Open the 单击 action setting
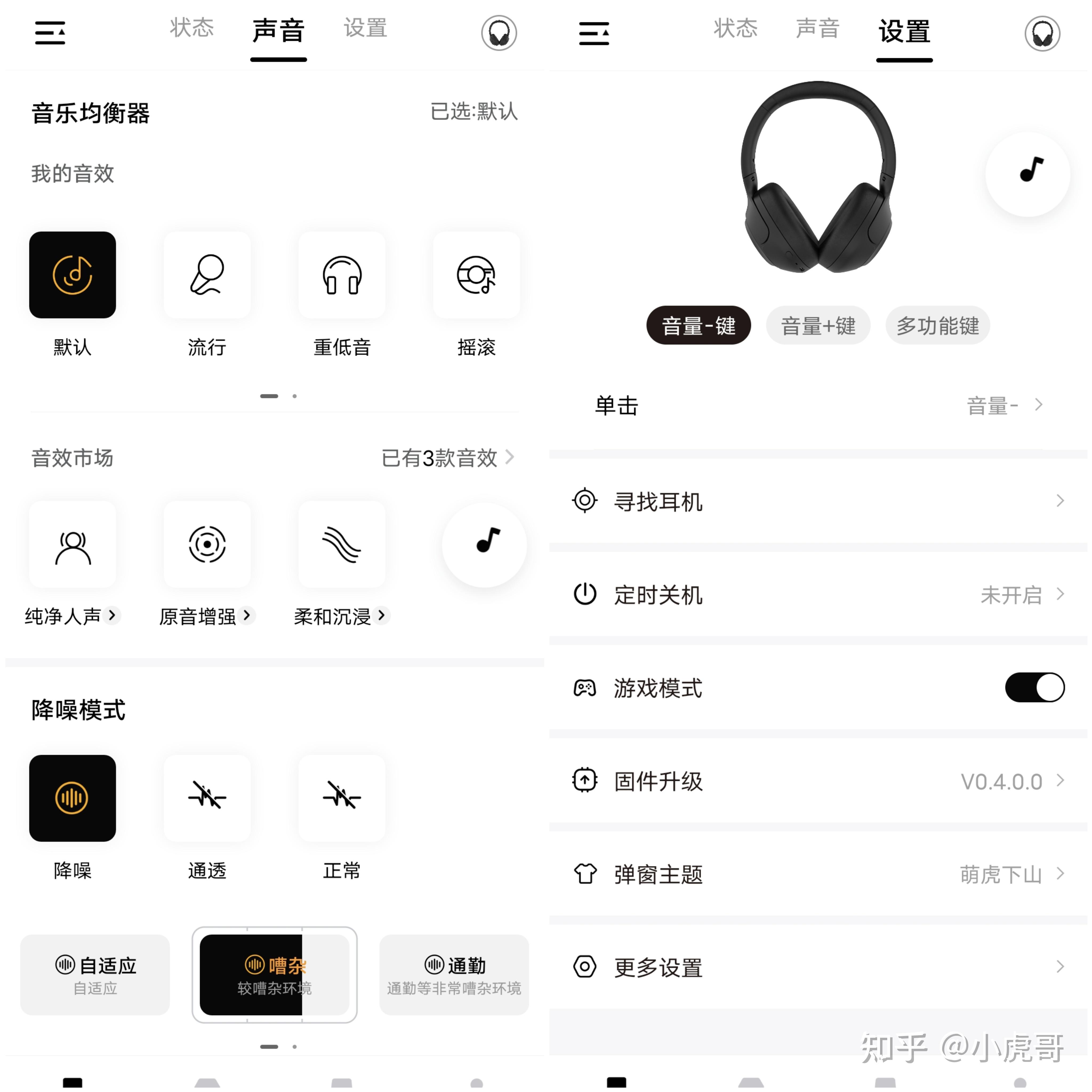1092x1092 pixels. tap(818, 405)
